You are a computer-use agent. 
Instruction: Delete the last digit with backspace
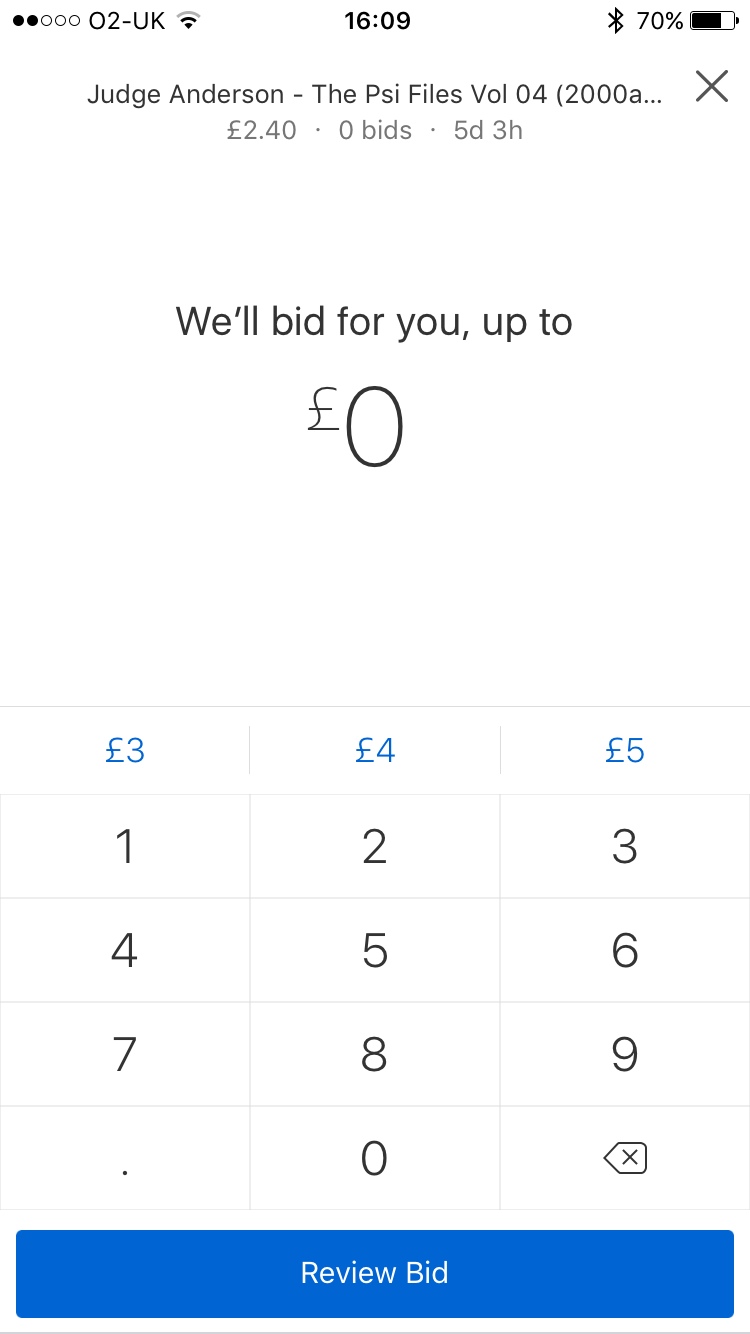tap(625, 1159)
